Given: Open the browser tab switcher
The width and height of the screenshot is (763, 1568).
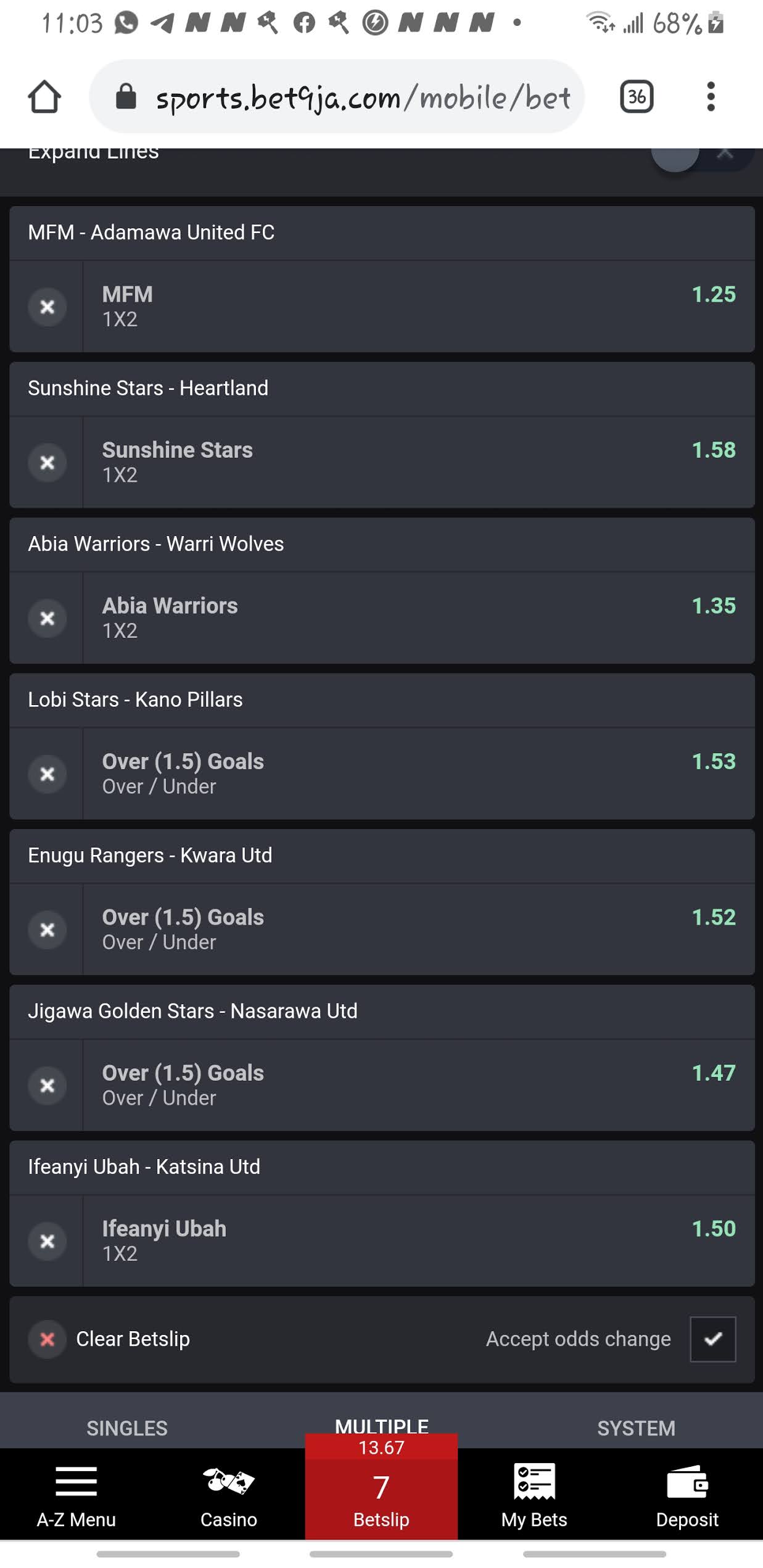Looking at the screenshot, I should (636, 97).
